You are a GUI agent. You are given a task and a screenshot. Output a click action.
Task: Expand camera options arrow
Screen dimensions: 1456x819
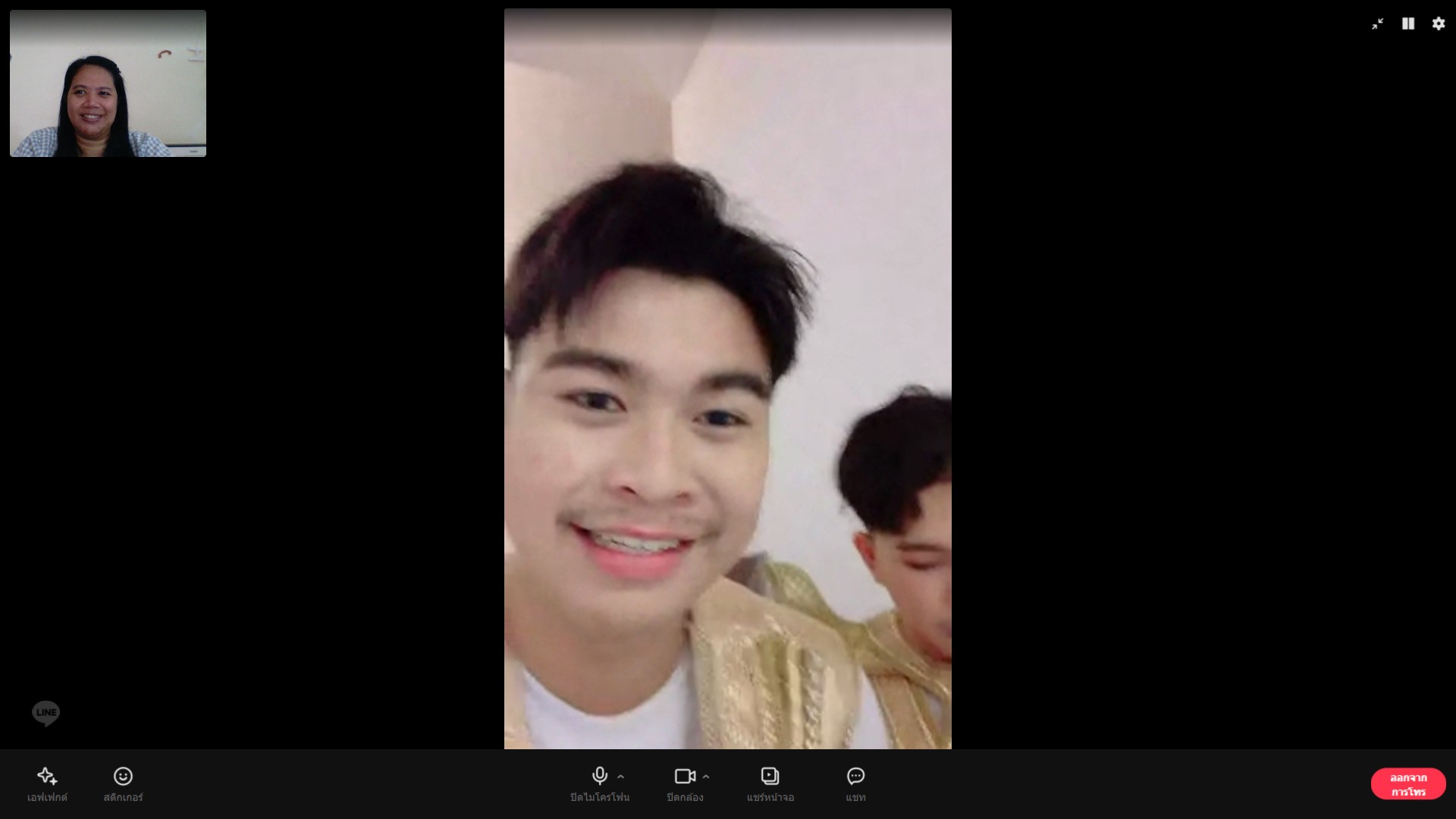point(706,777)
